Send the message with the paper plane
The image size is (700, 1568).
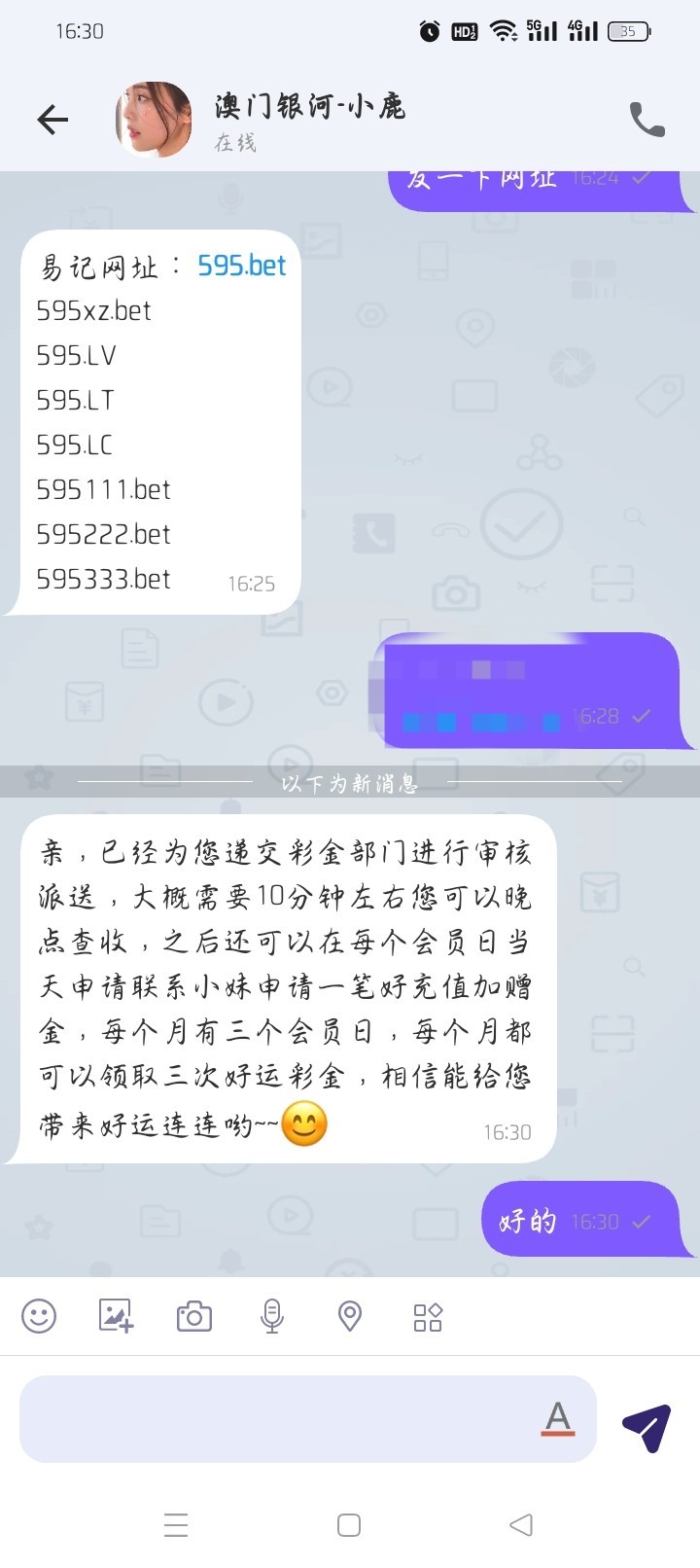647,1428
